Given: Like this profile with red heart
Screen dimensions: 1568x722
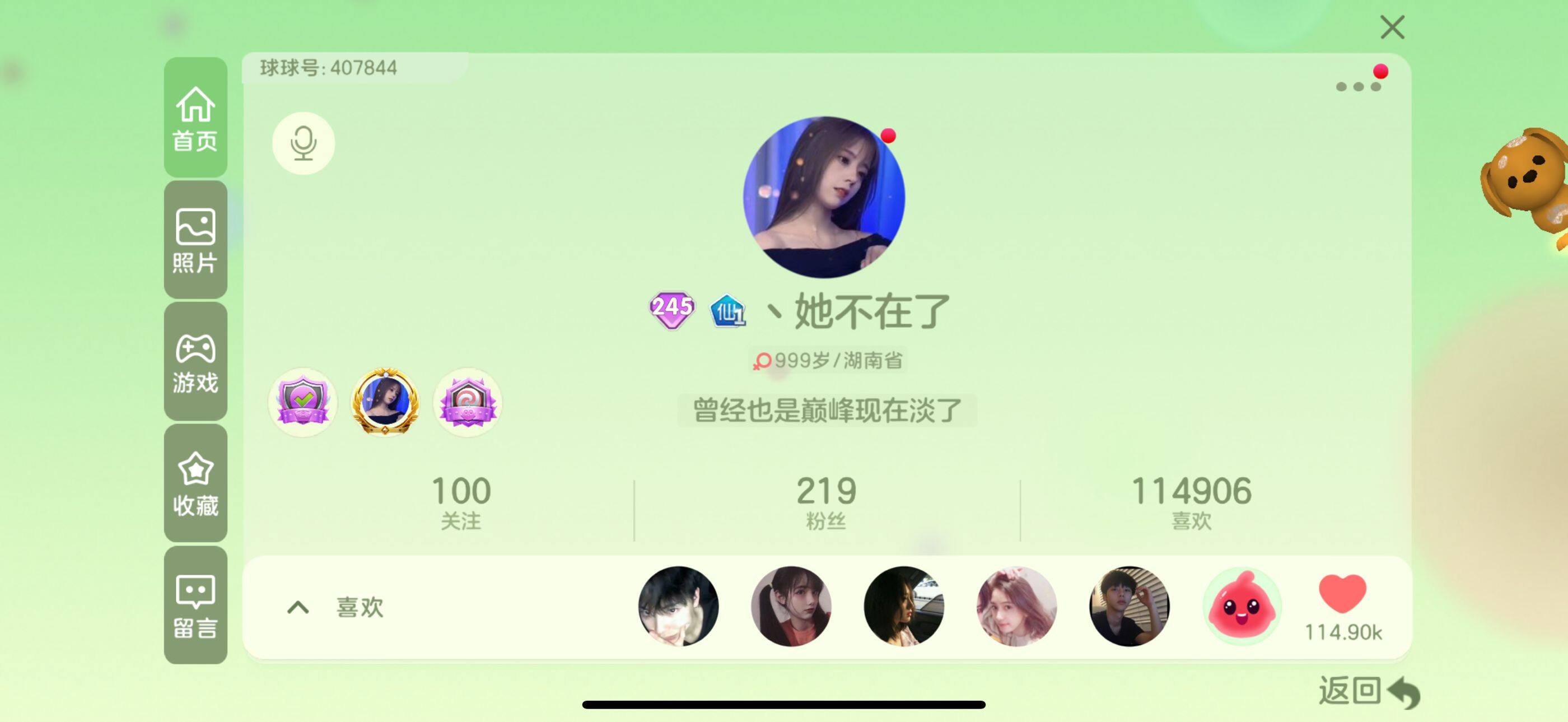Looking at the screenshot, I should coord(1342,594).
